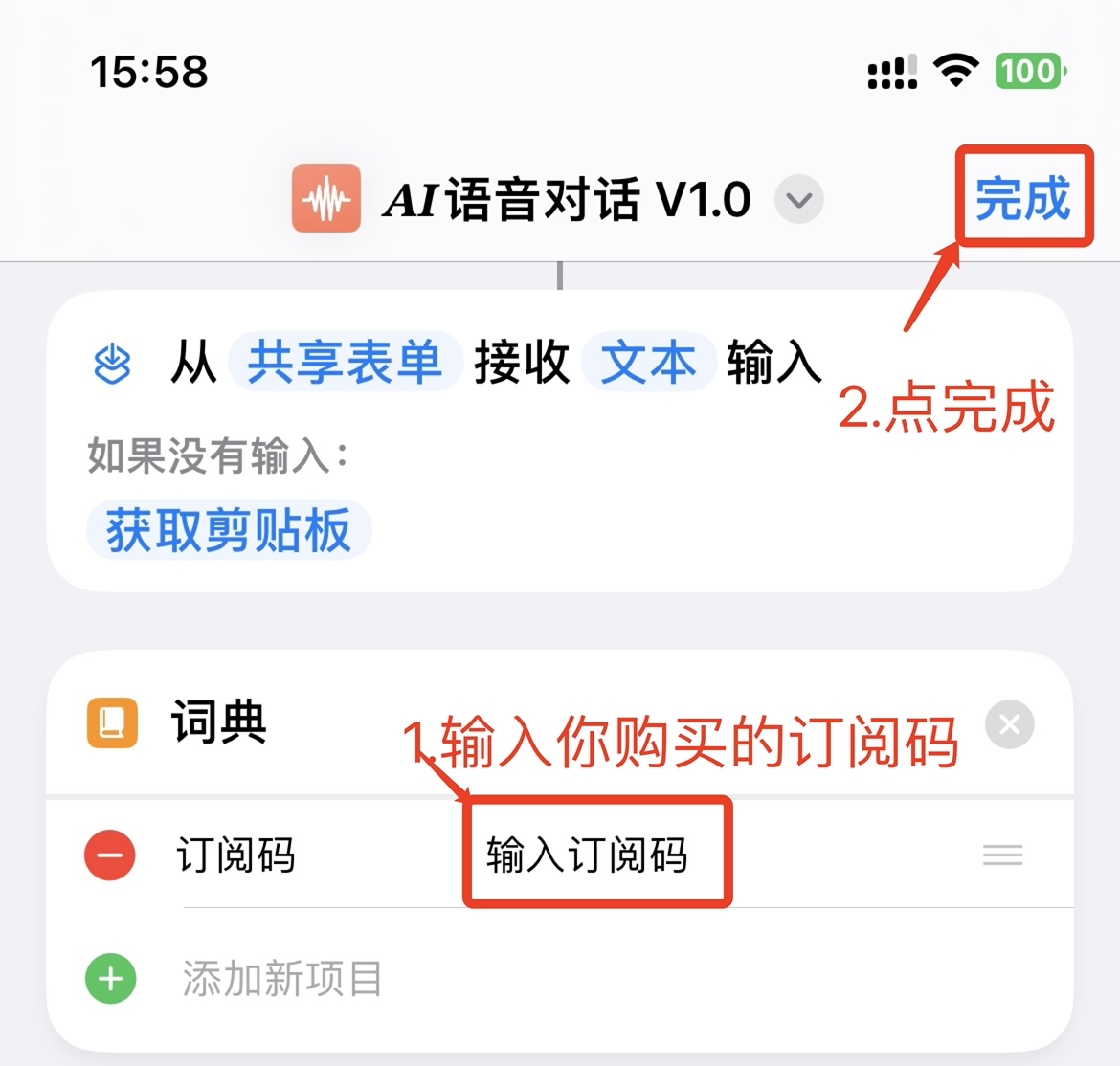Remove the 词典 action with the X
The height and width of the screenshot is (1066, 1120).
(1009, 724)
